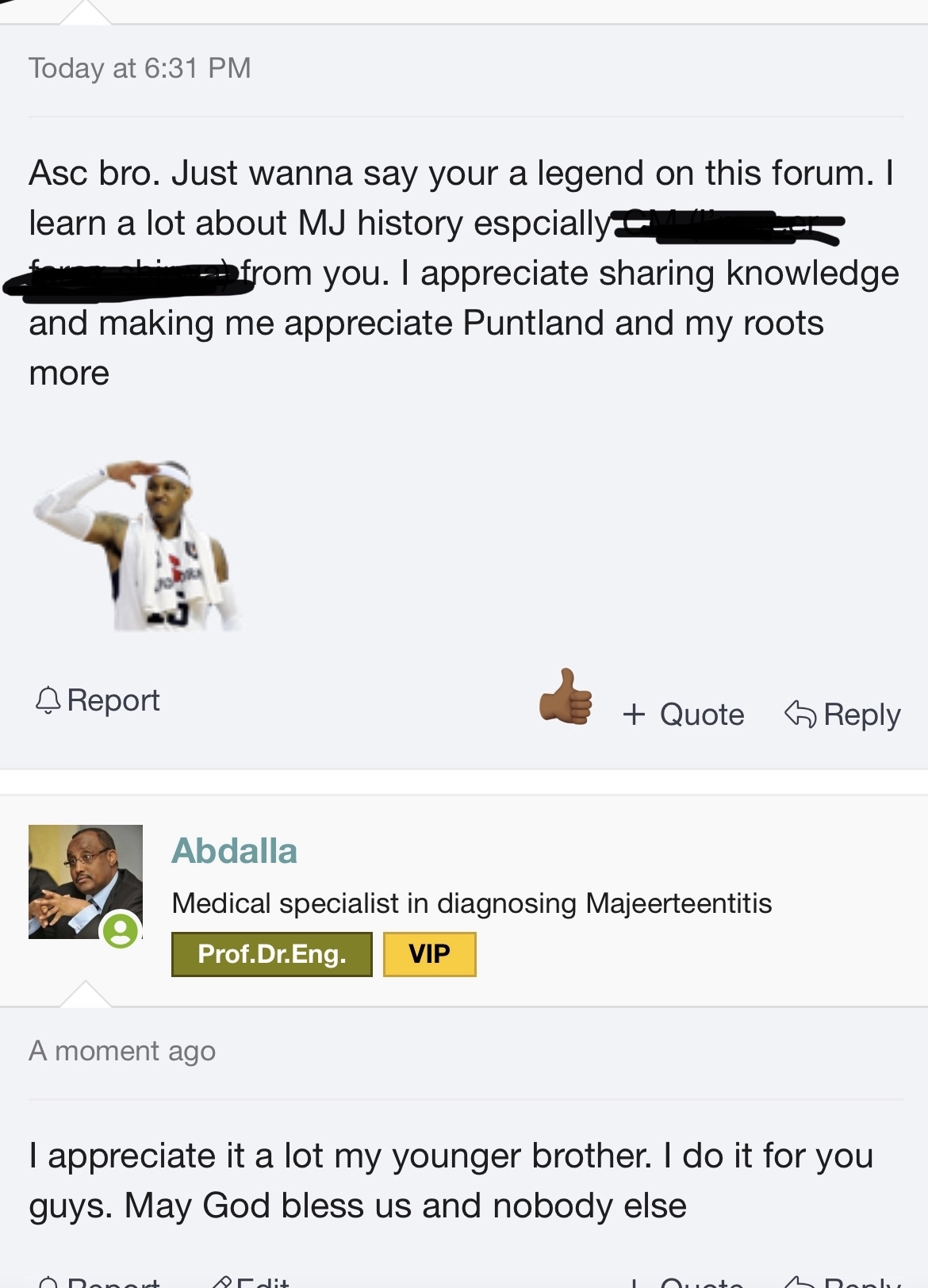The height and width of the screenshot is (1288, 928).
Task: Open Abdalla's profile from username
Action: click(x=234, y=851)
